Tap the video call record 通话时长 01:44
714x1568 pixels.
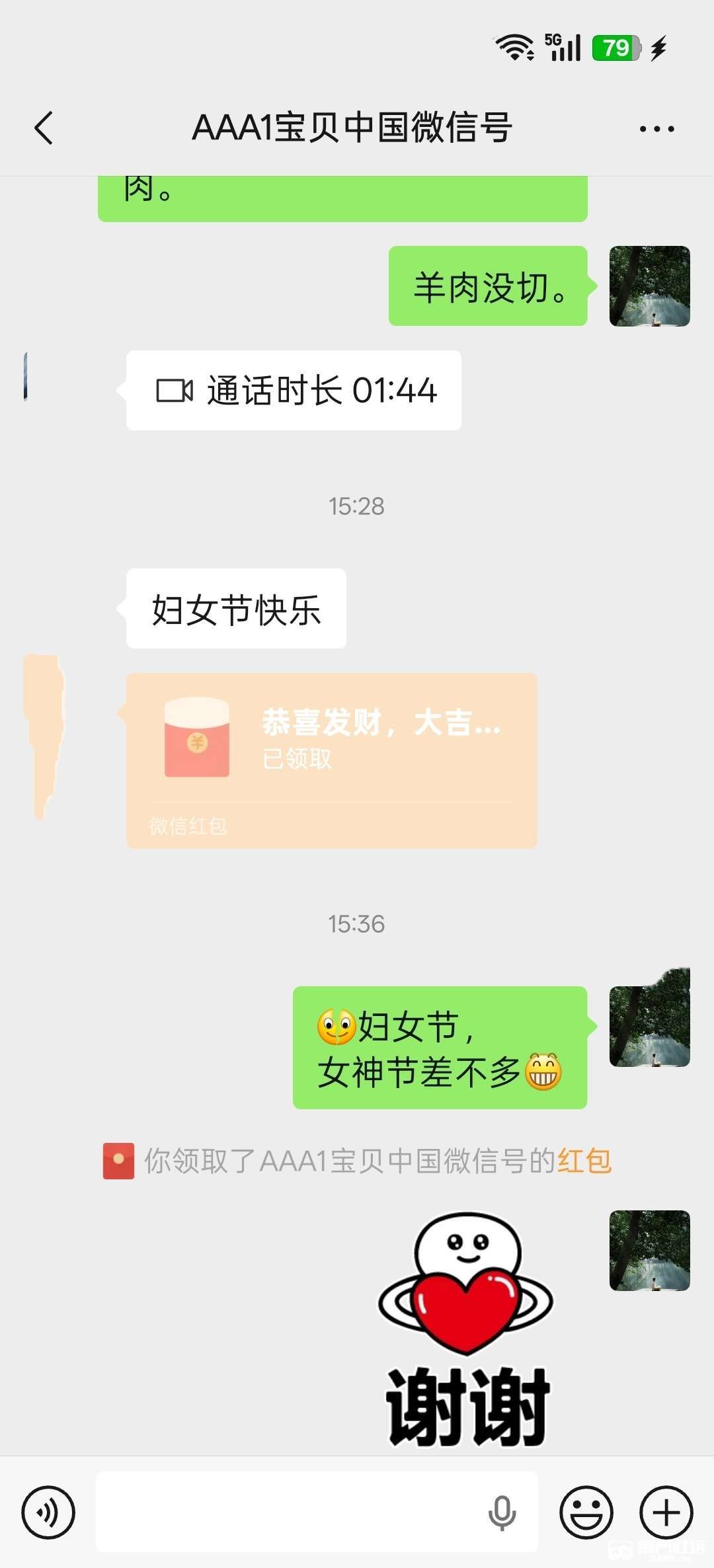(x=294, y=390)
